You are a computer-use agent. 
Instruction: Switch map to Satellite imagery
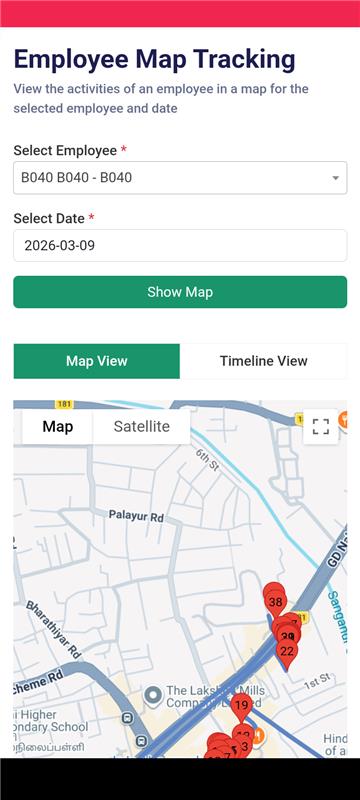pos(142,427)
